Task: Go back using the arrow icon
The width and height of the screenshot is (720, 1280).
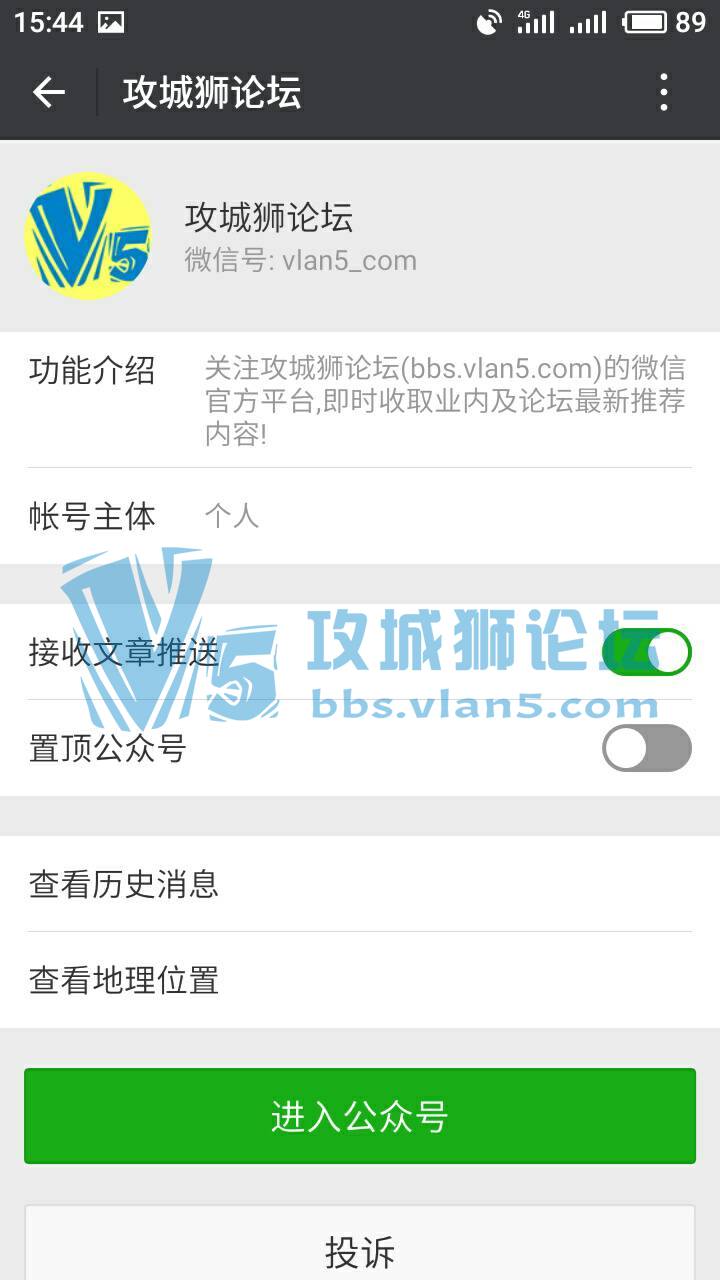Action: [48, 93]
